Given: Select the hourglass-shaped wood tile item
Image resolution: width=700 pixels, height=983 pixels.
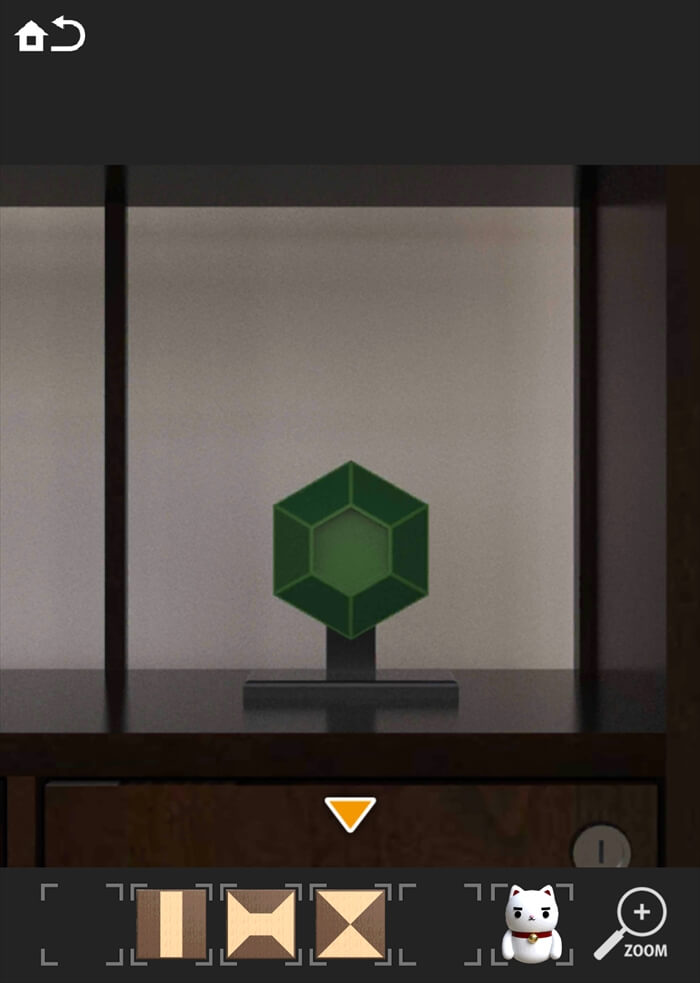Looking at the screenshot, I should coord(261,924).
